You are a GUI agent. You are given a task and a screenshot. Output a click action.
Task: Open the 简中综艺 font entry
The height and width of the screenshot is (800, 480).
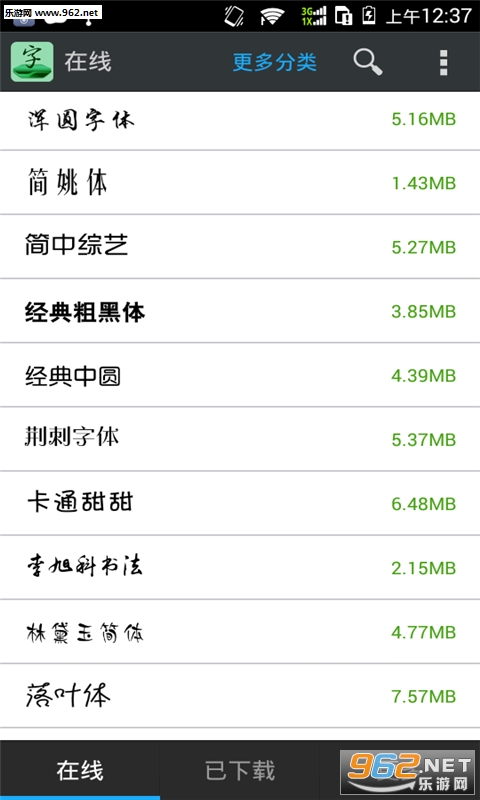click(240, 247)
